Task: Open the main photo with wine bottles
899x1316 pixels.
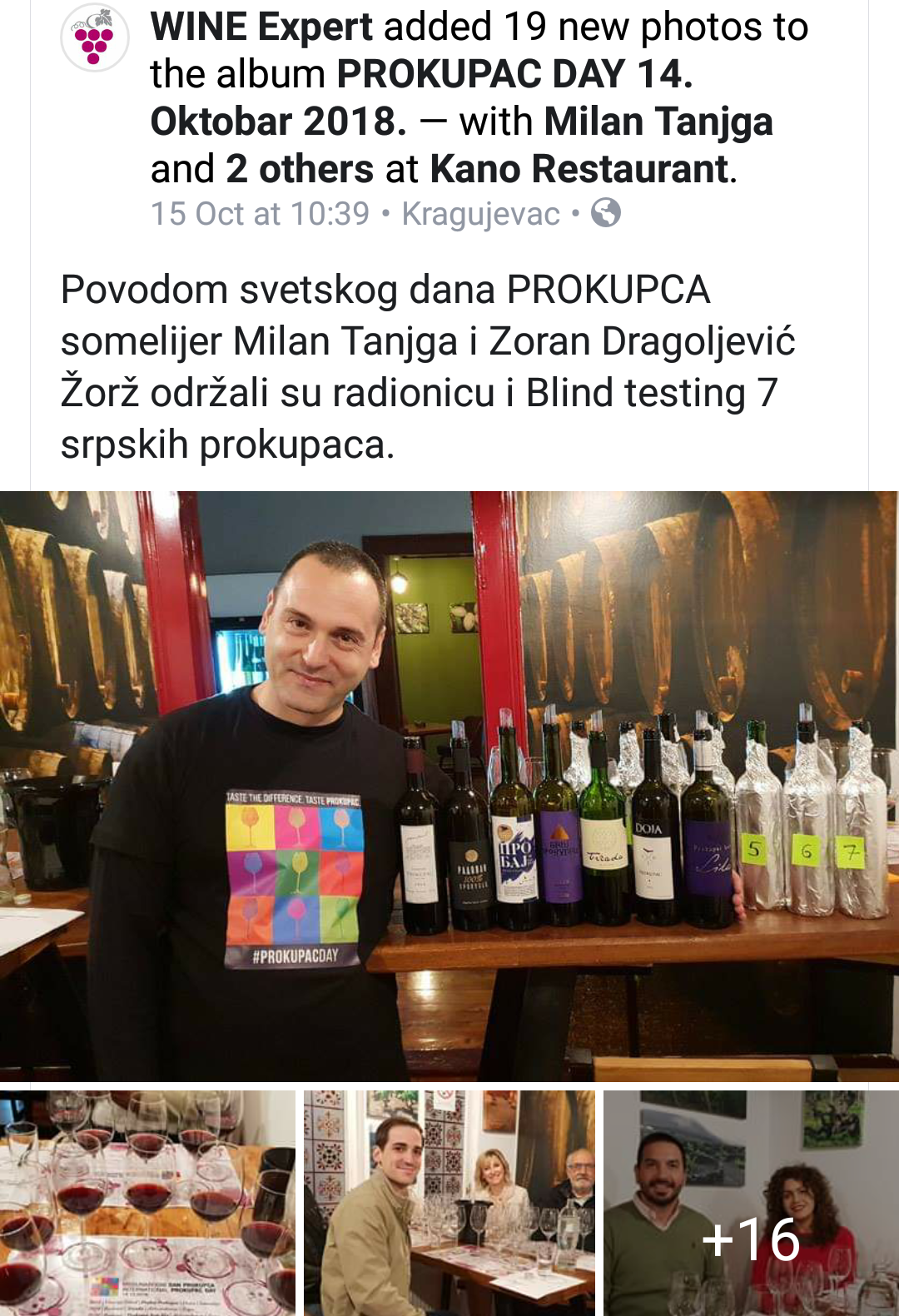Action: 449,786
